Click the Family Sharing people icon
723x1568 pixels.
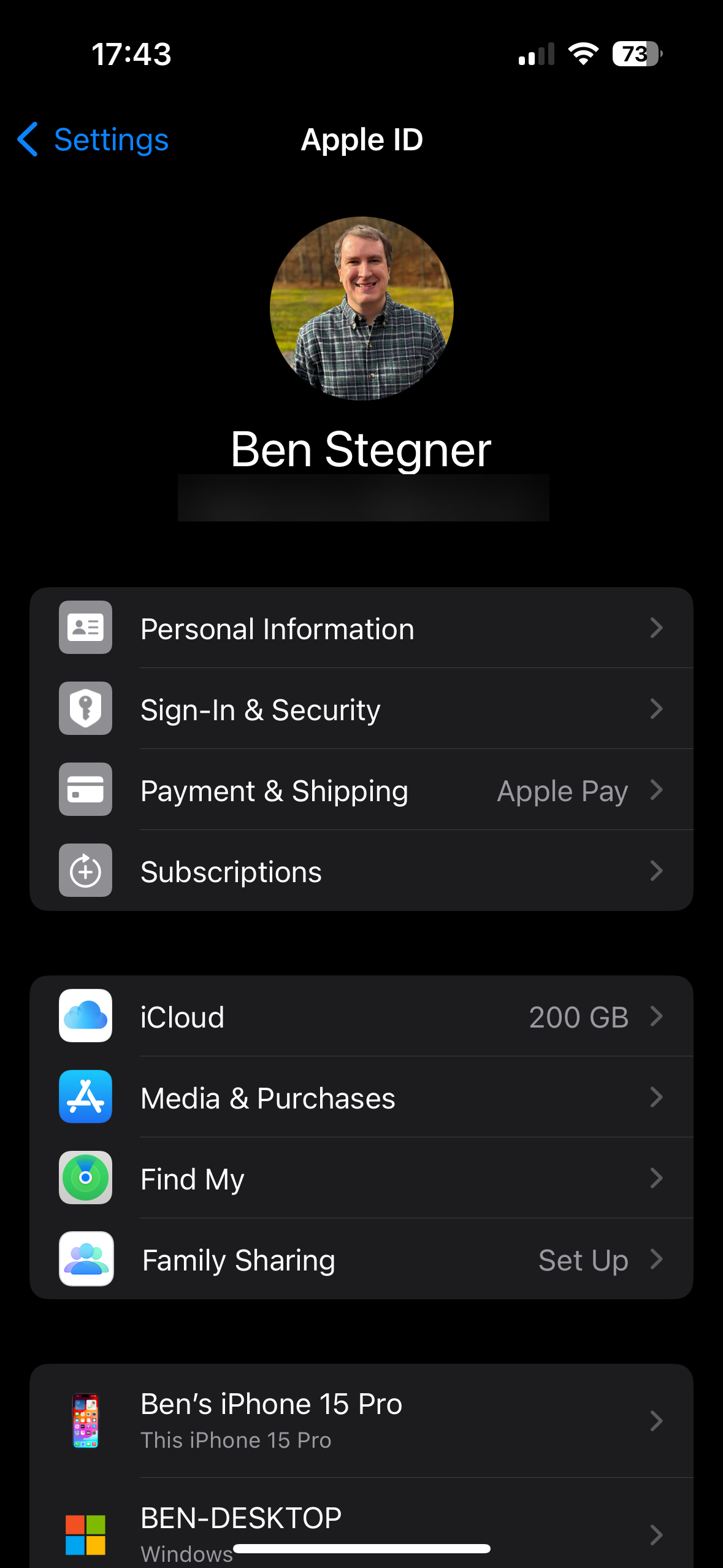(x=85, y=1259)
